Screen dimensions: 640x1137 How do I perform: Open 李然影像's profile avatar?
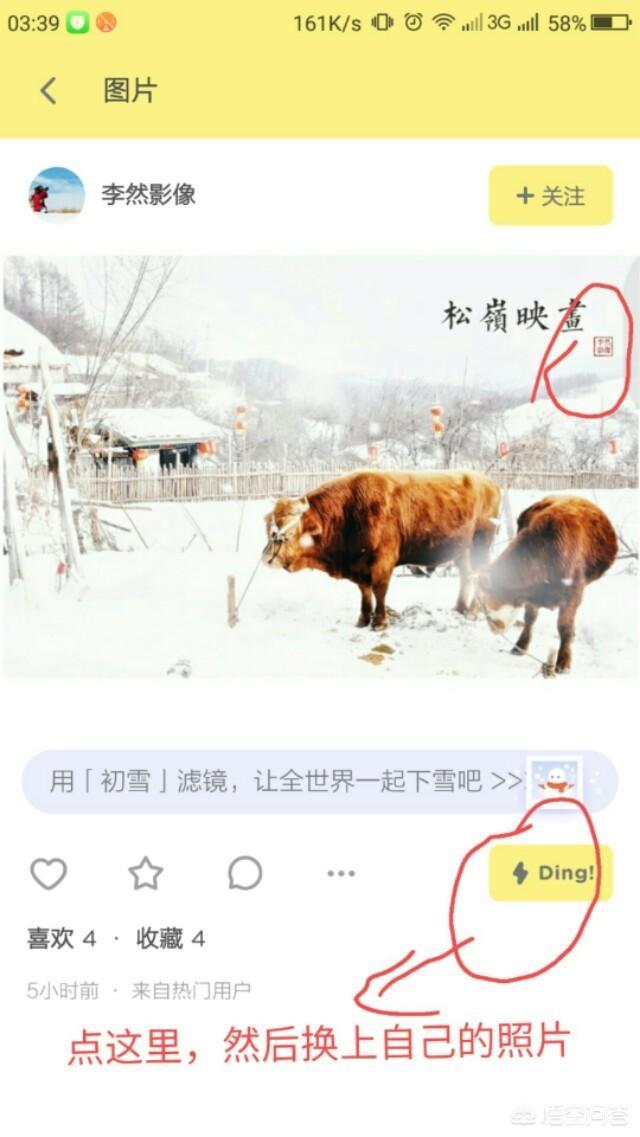click(x=56, y=195)
